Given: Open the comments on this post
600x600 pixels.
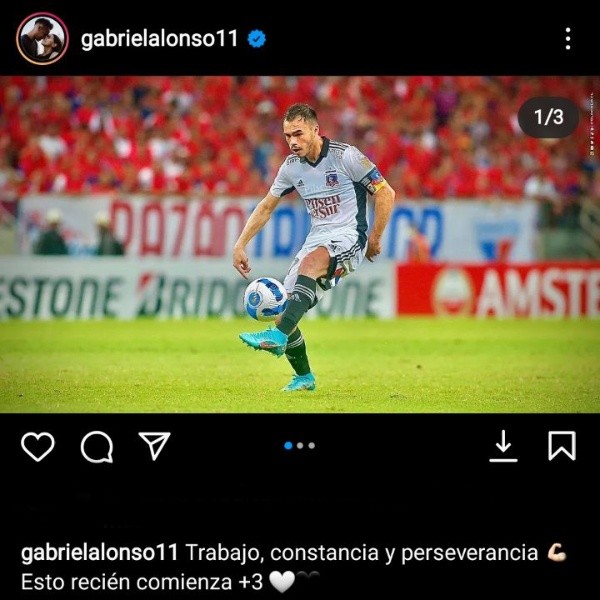Looking at the screenshot, I should (x=96, y=446).
